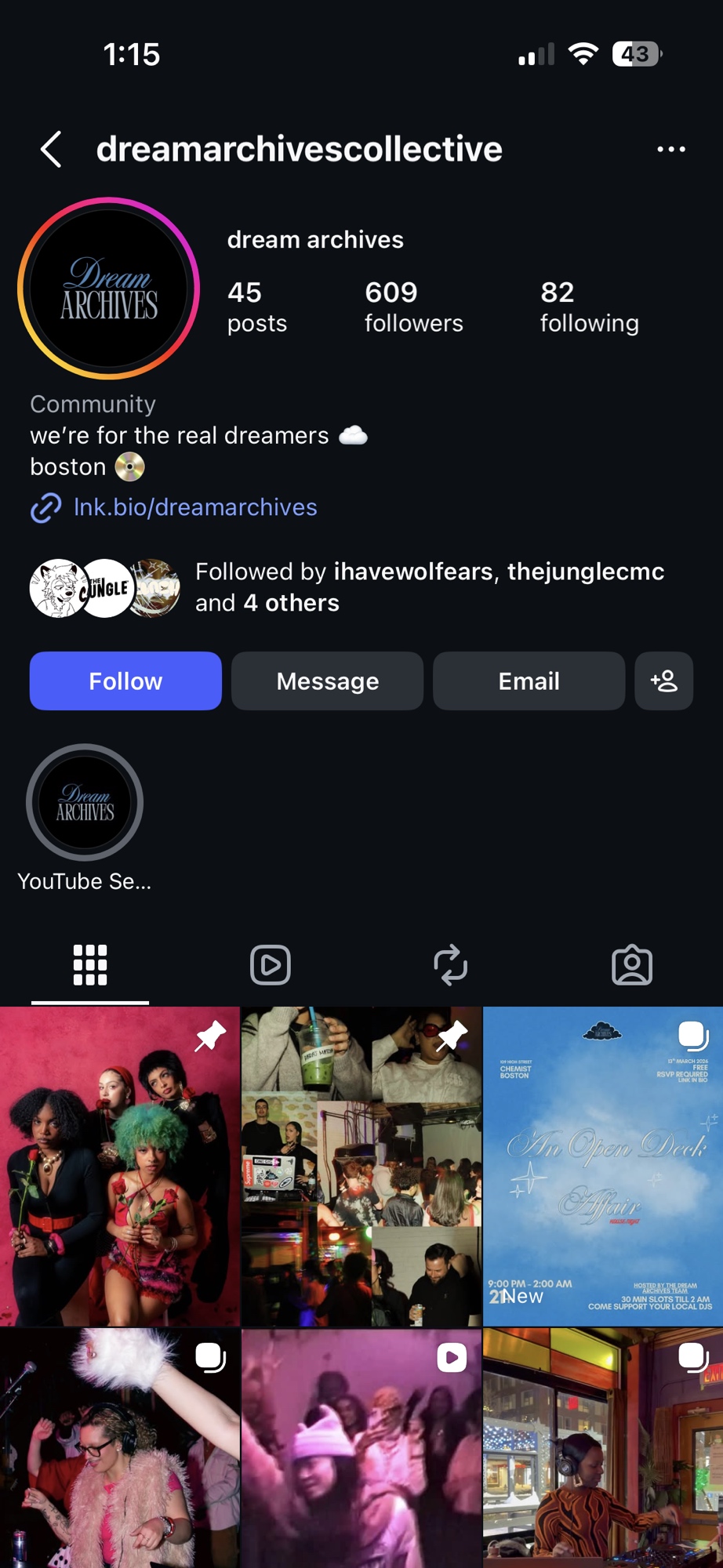Play the reel with the pink hat

tap(361, 1448)
